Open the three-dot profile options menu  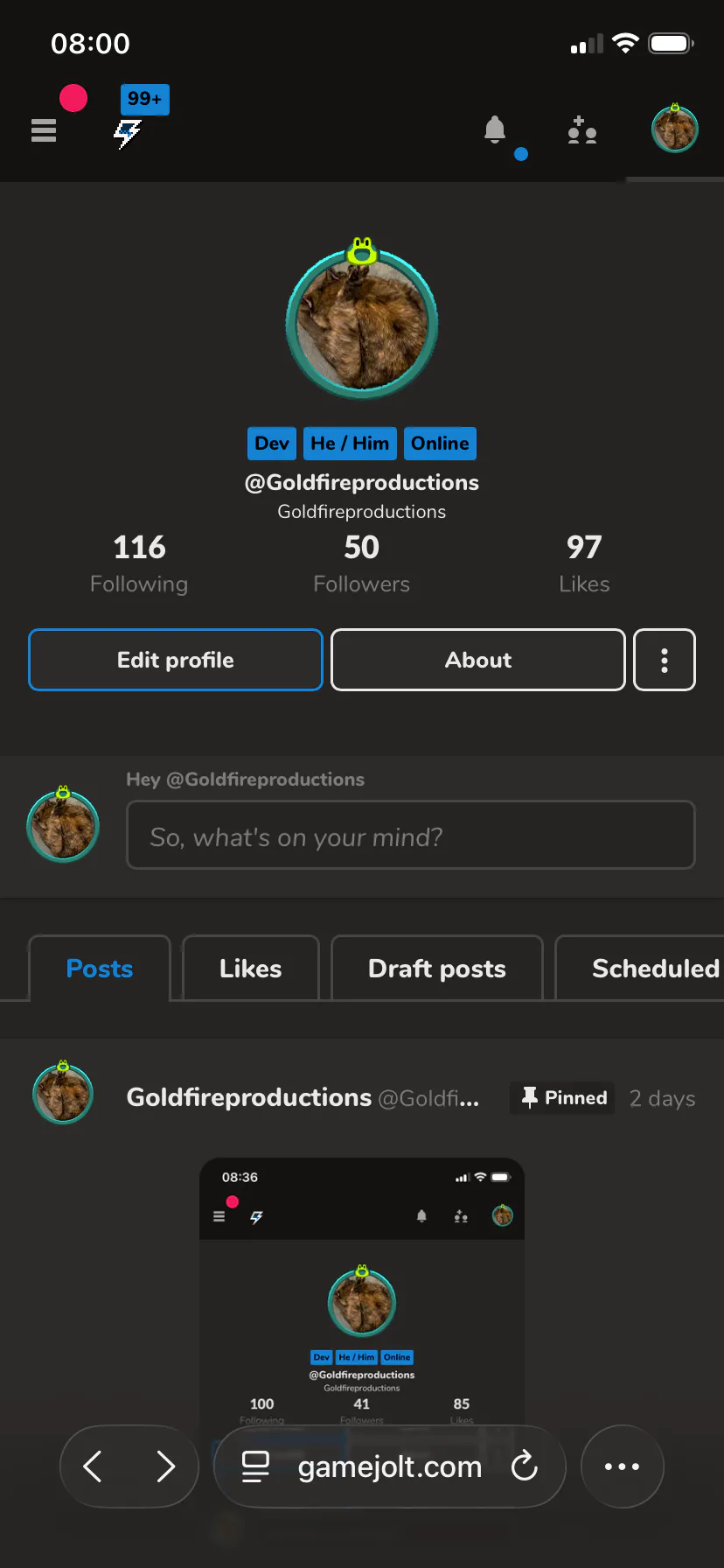point(665,660)
